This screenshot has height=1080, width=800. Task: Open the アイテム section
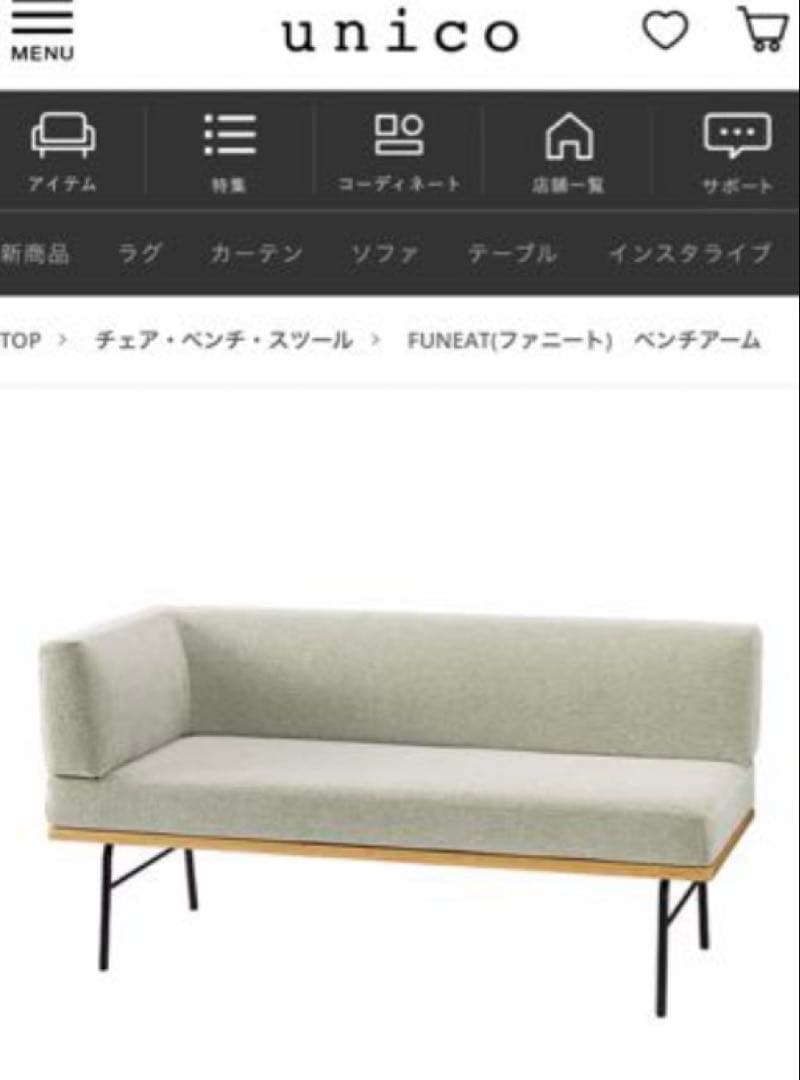pyautogui.click(x=63, y=152)
